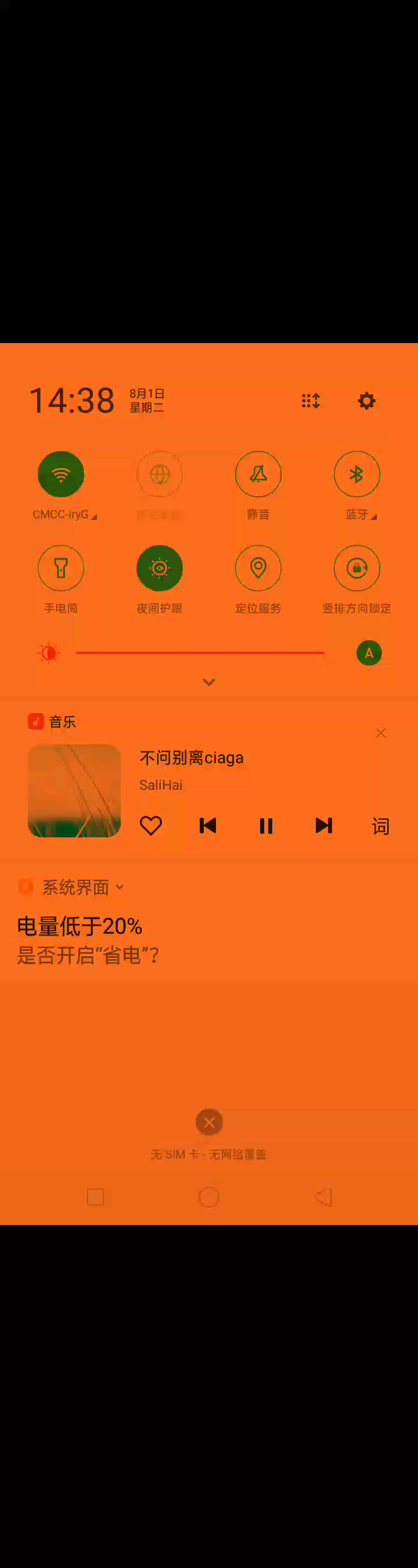
Task: Turn off the CMCC Wi-Fi toggle
Action: tap(61, 474)
